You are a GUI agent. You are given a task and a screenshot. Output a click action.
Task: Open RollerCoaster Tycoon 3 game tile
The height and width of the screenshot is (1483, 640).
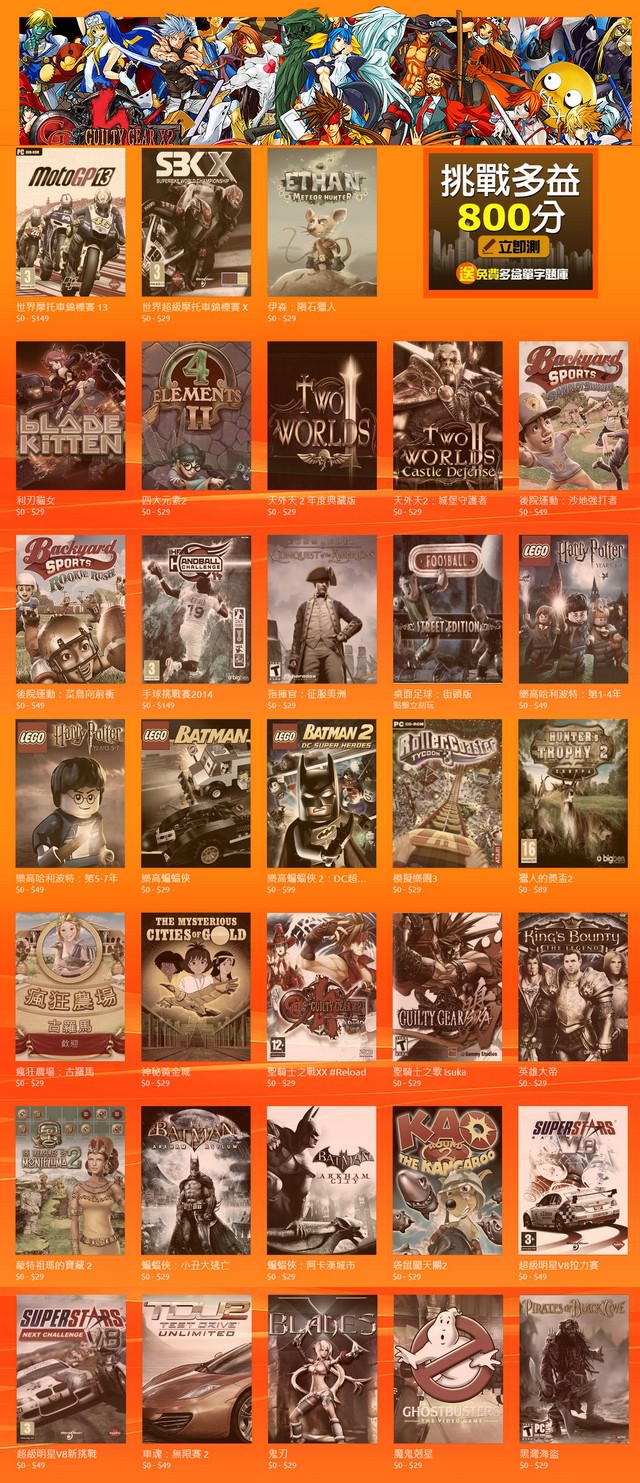click(x=448, y=793)
